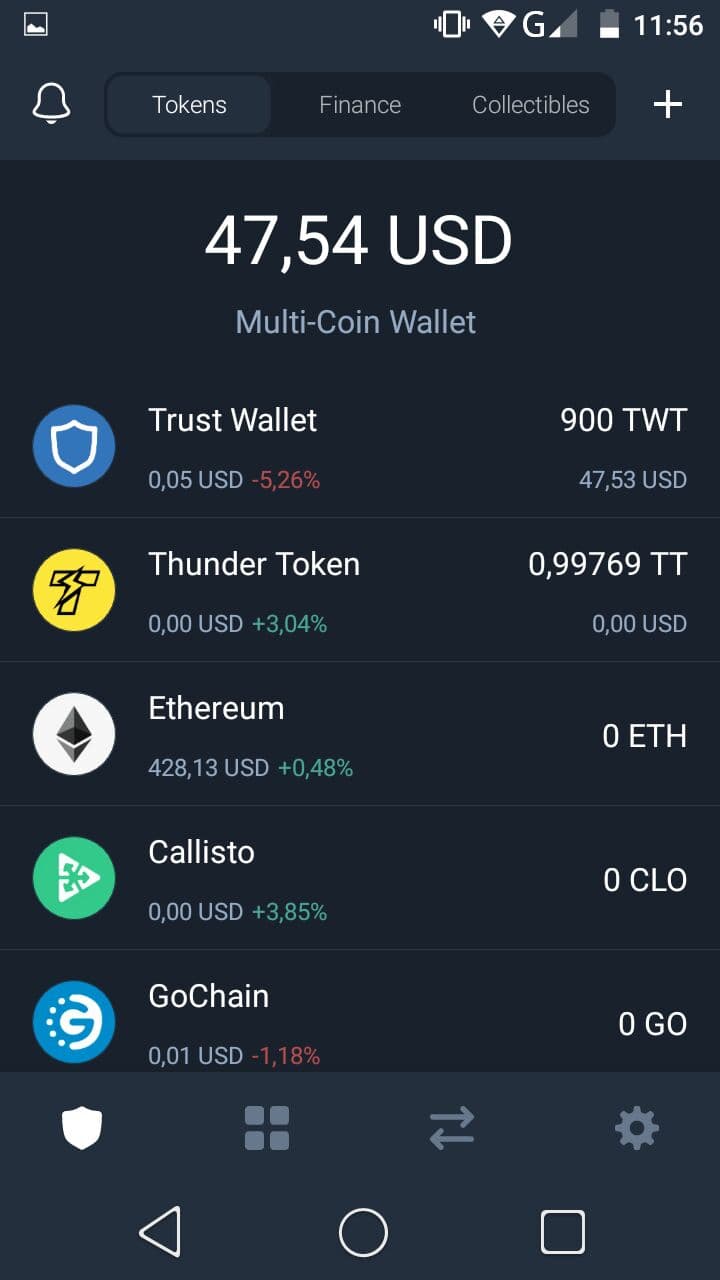Switch to the Collectibles tab
Image resolution: width=720 pixels, height=1280 pixels.
tap(530, 105)
